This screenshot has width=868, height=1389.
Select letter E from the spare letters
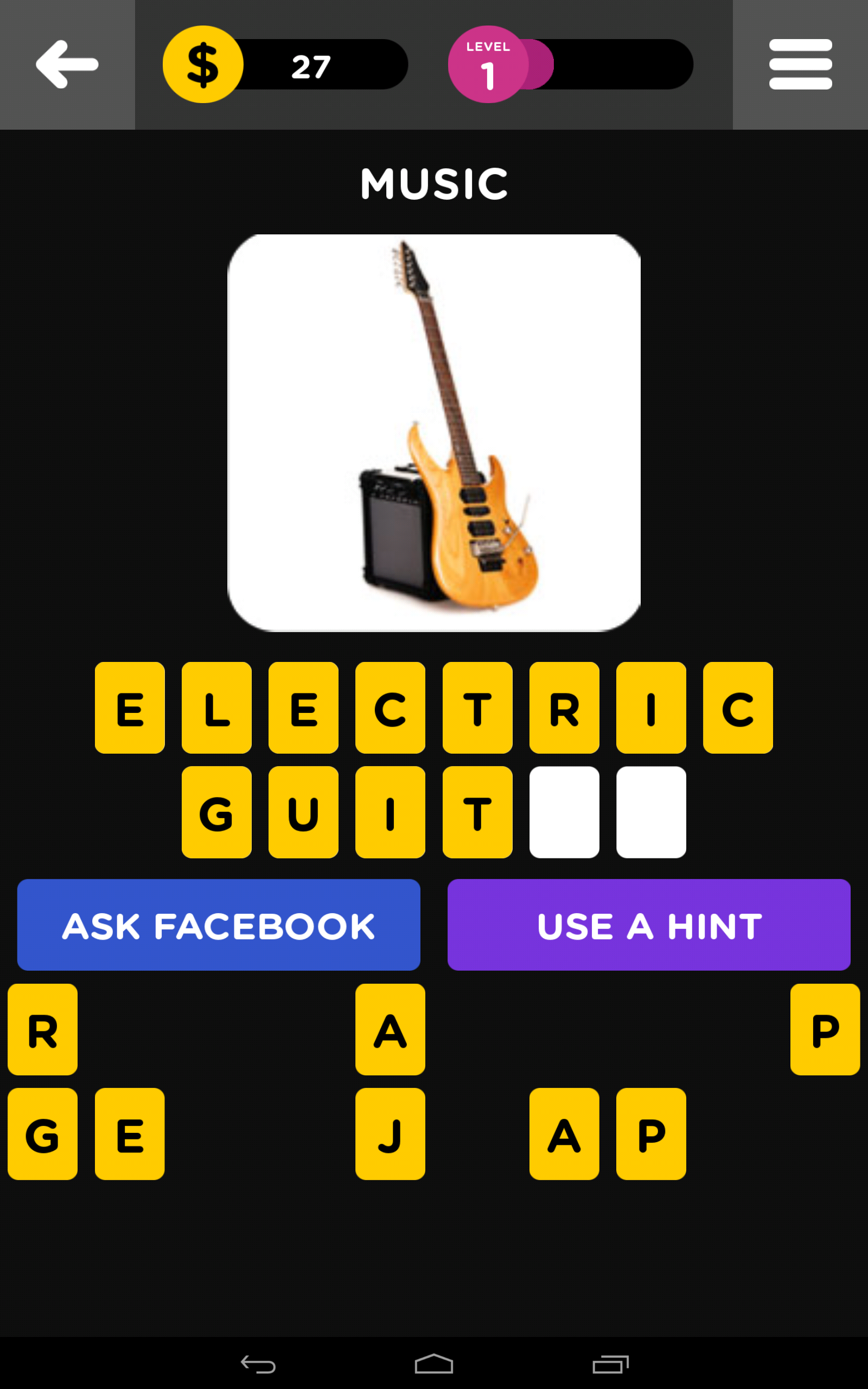[x=130, y=1133]
